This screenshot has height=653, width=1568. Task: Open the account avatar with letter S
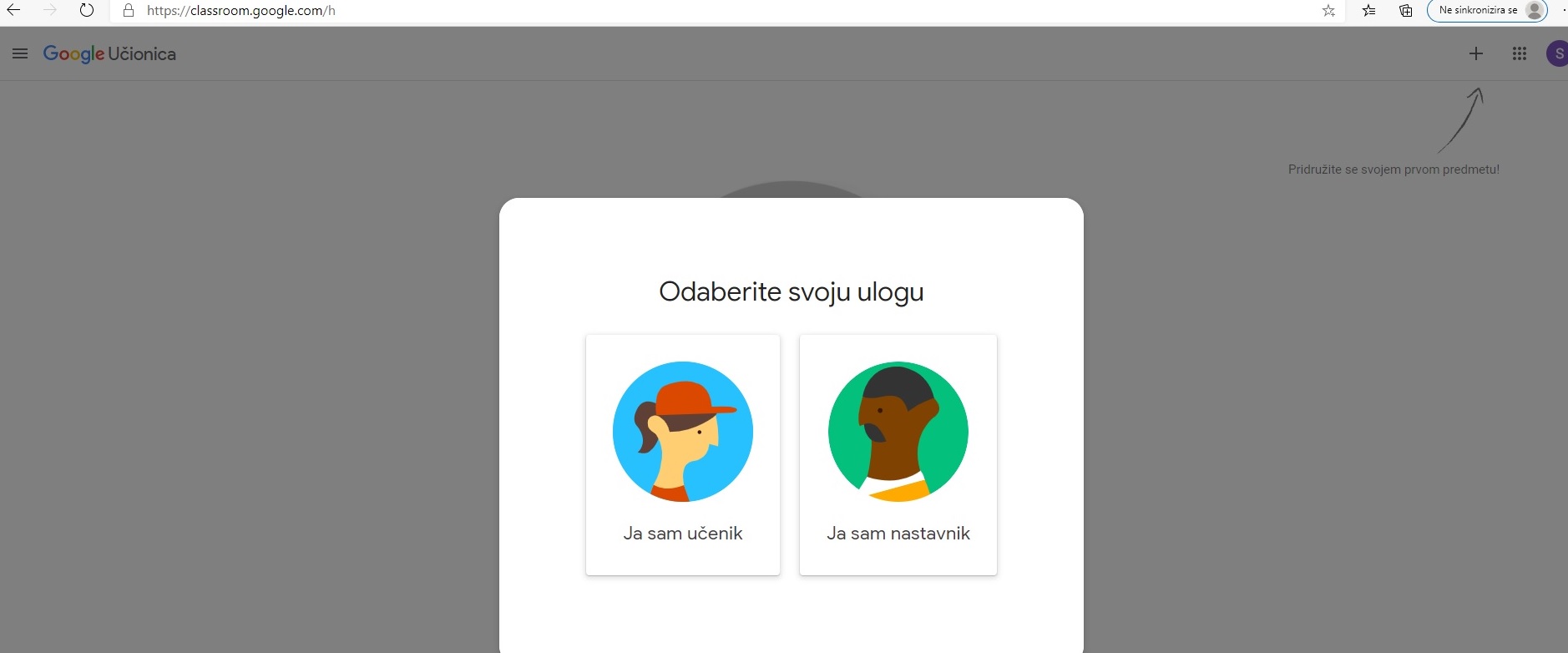click(x=1557, y=53)
